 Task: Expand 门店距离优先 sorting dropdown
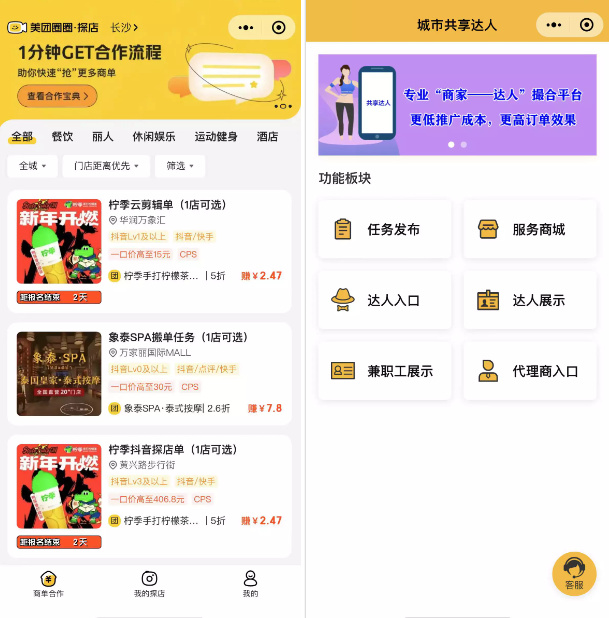pyautogui.click(x=105, y=166)
